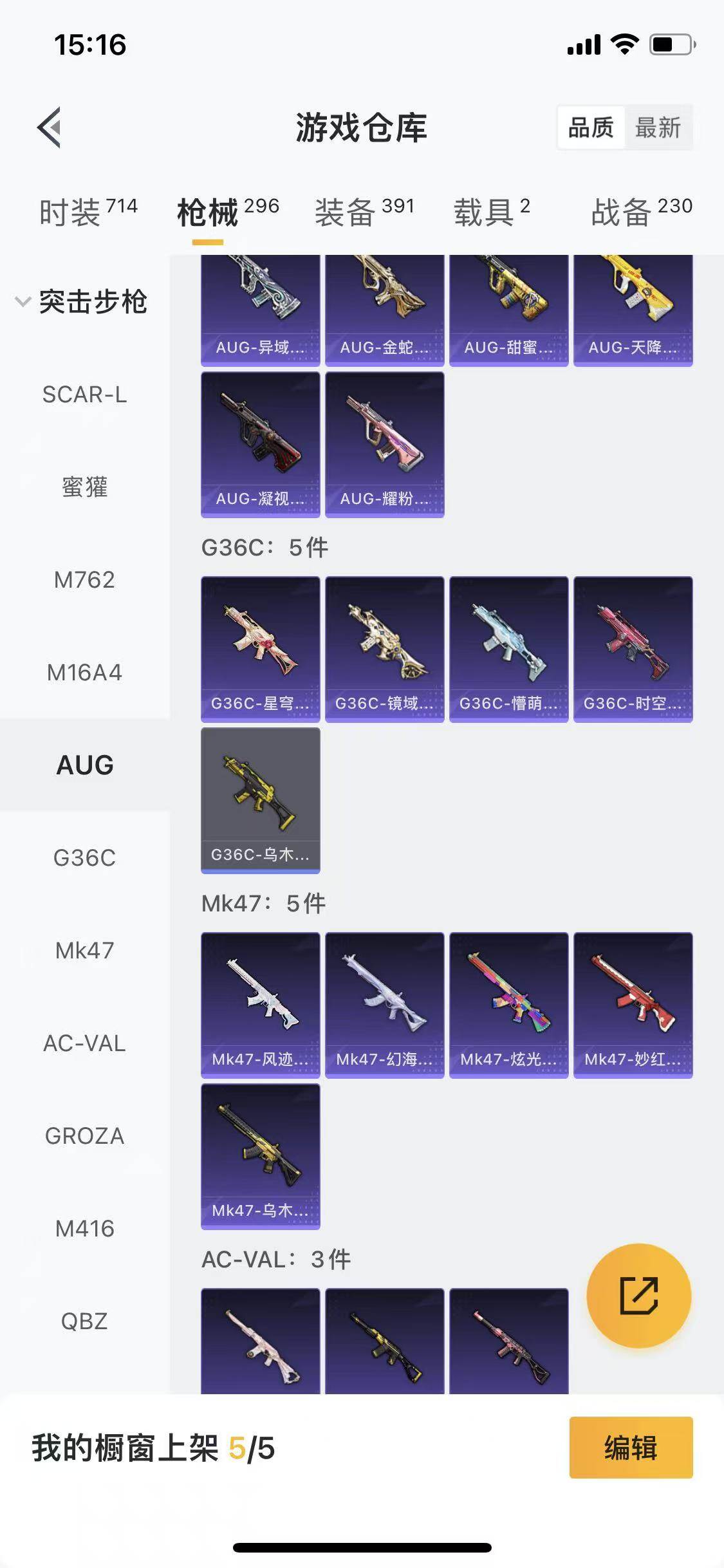
Task: Select M416 in the side list
Action: coord(84,1228)
